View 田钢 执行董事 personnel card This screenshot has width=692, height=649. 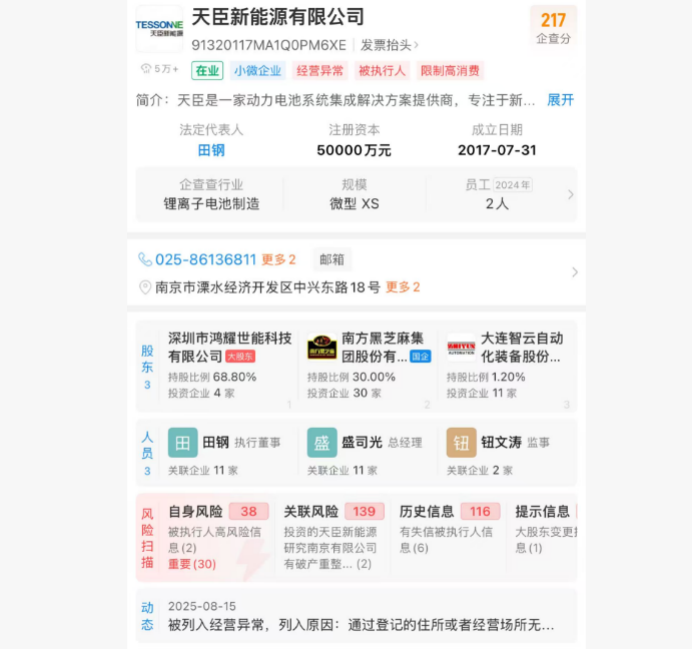[226, 443]
